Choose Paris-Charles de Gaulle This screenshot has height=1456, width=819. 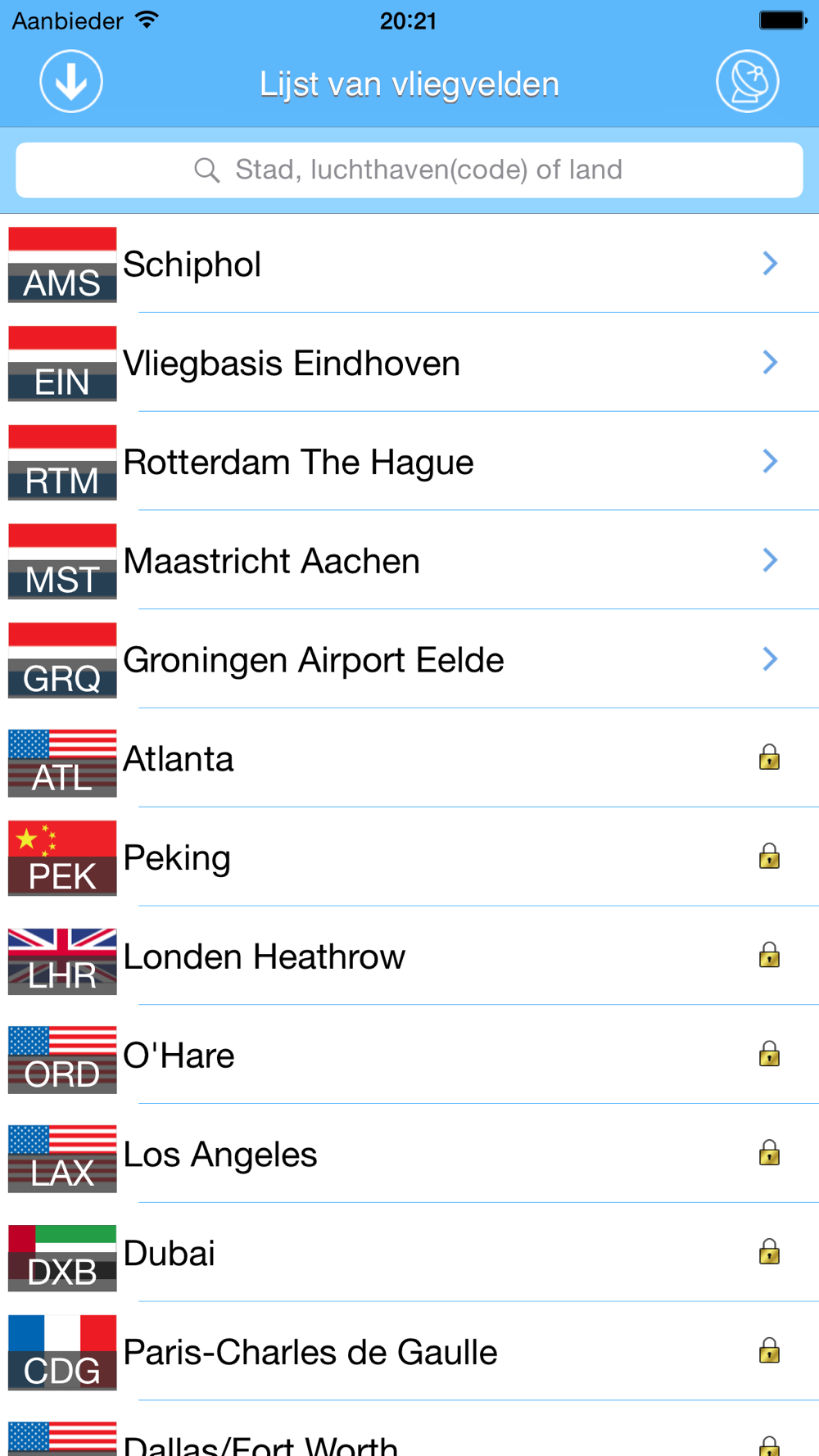coord(409,1352)
